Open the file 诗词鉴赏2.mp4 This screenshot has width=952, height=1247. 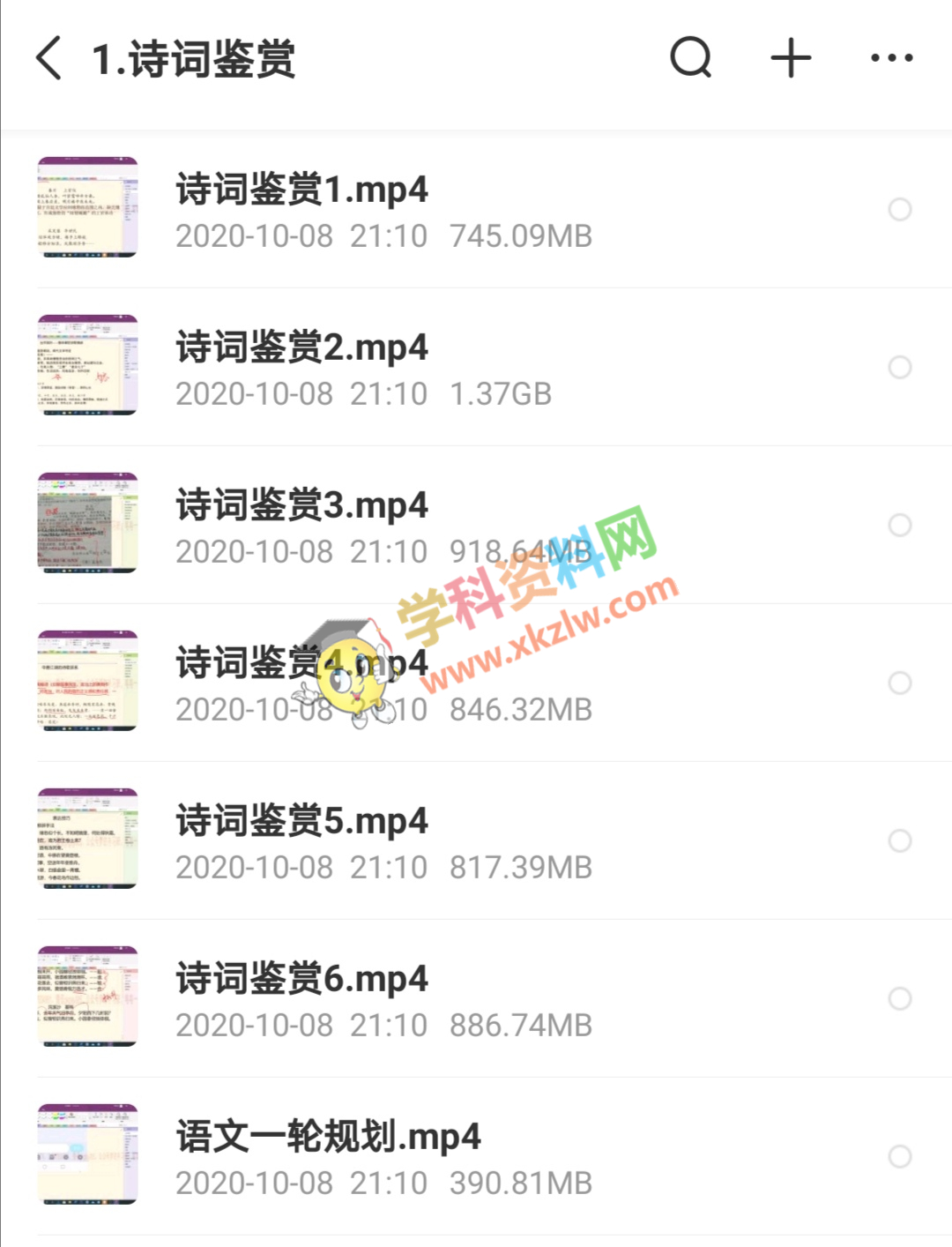(301, 348)
